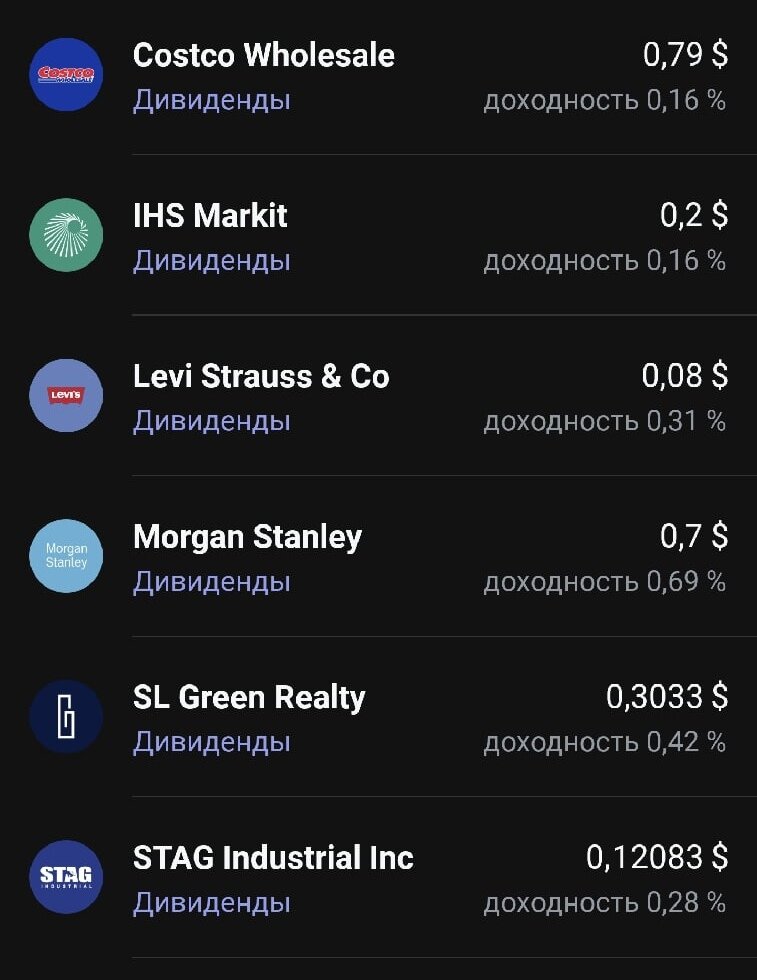Tap the red Levi's batwing emblem
This screenshot has width=757, height=980.
click(65, 395)
